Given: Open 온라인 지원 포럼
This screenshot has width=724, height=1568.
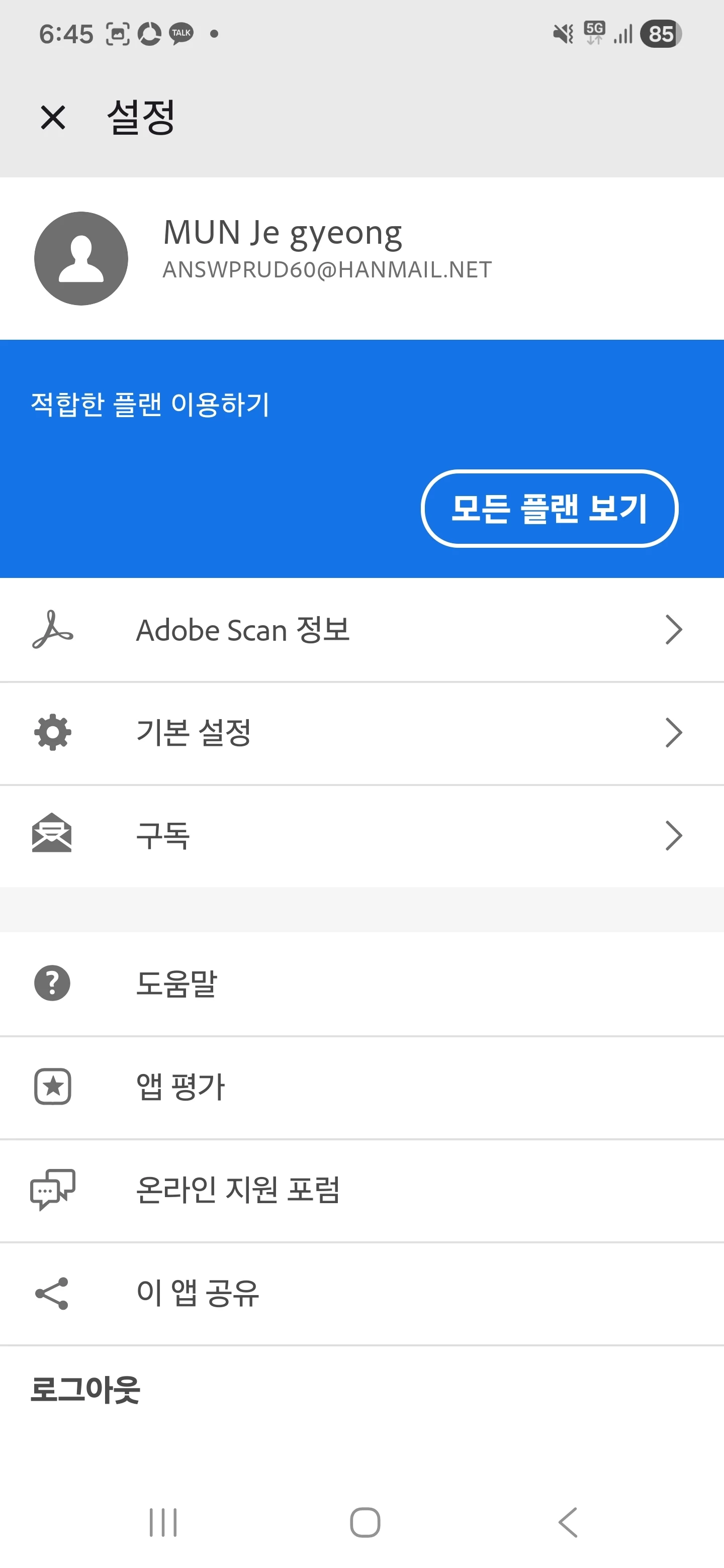Looking at the screenshot, I should [361, 1190].
